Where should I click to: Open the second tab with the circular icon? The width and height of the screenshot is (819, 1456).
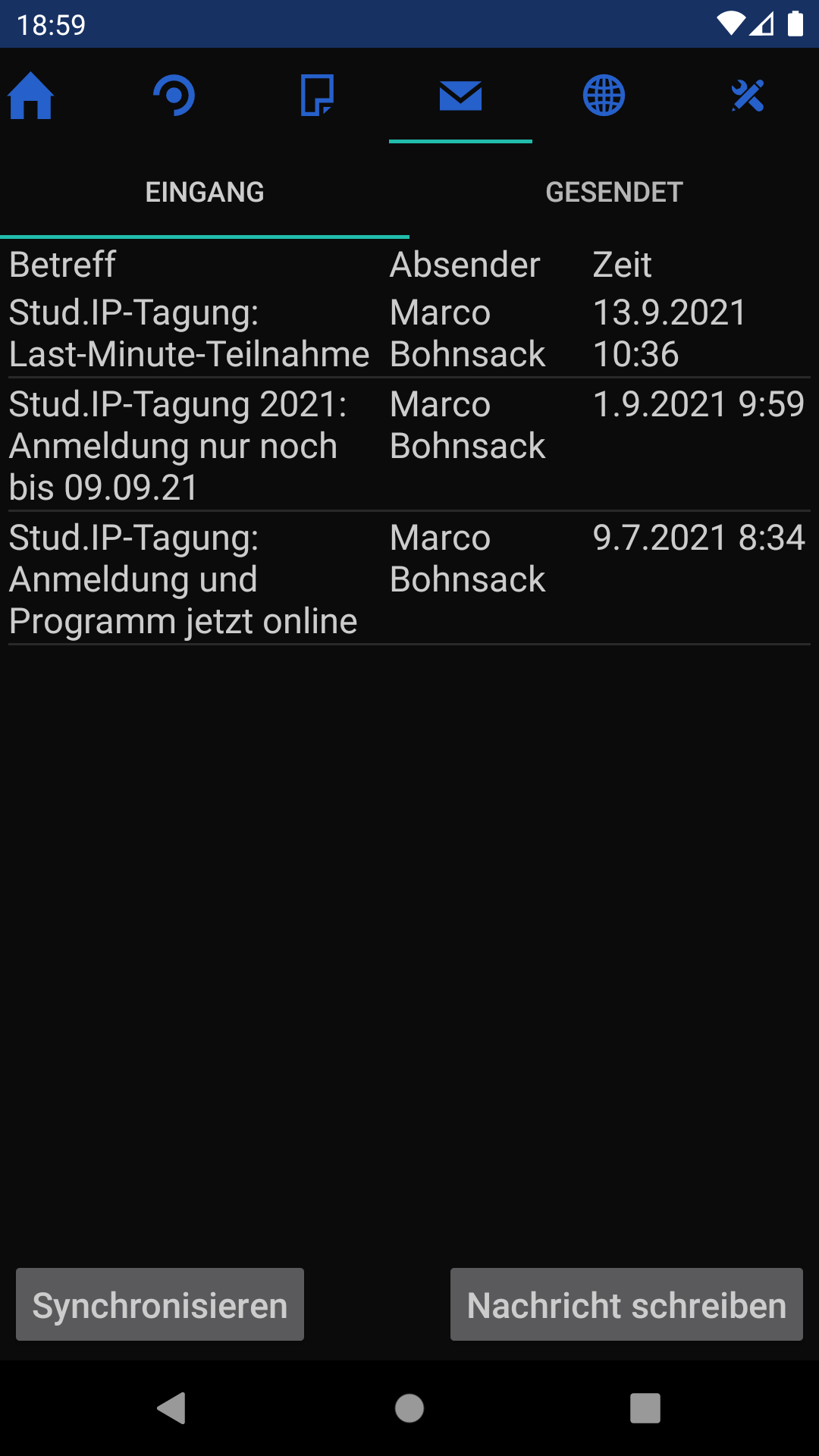(174, 96)
